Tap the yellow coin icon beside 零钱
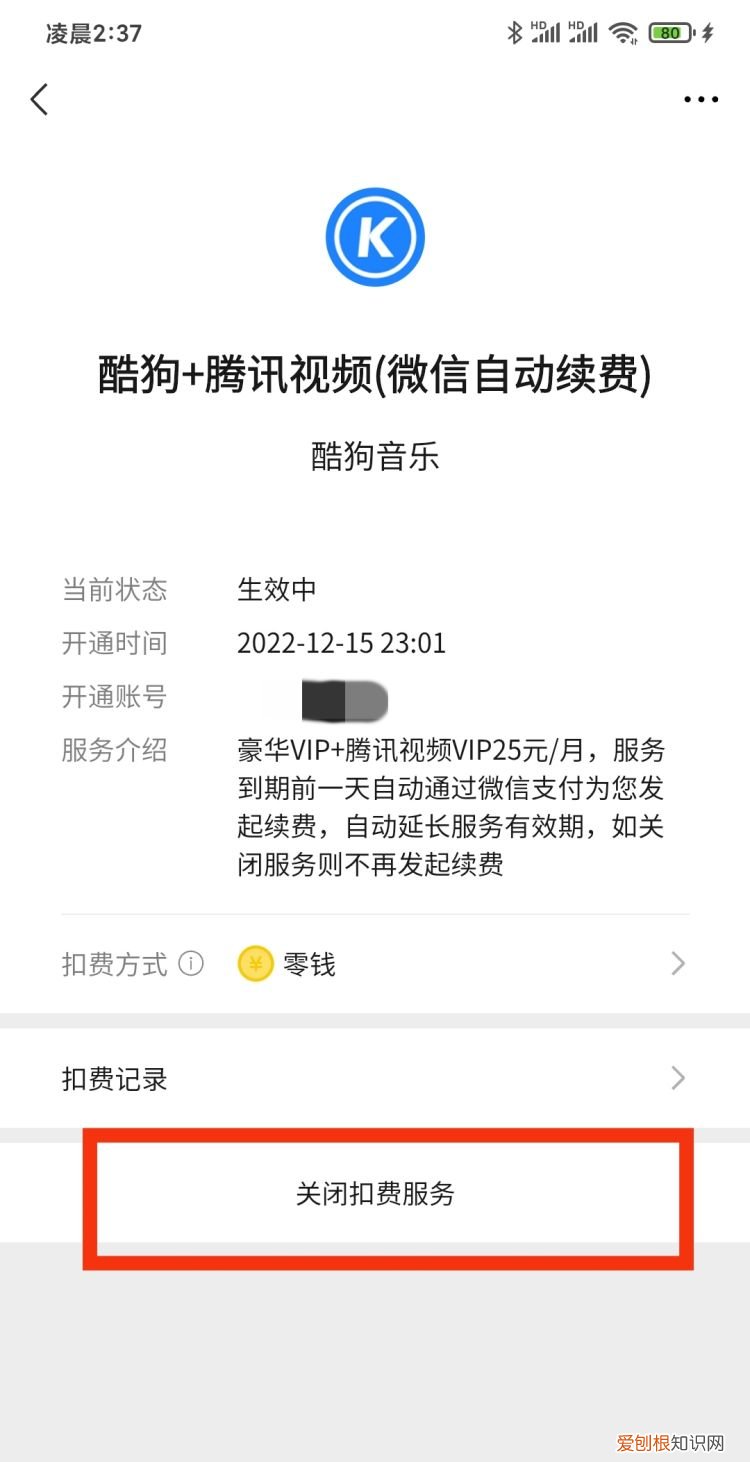 [254, 963]
